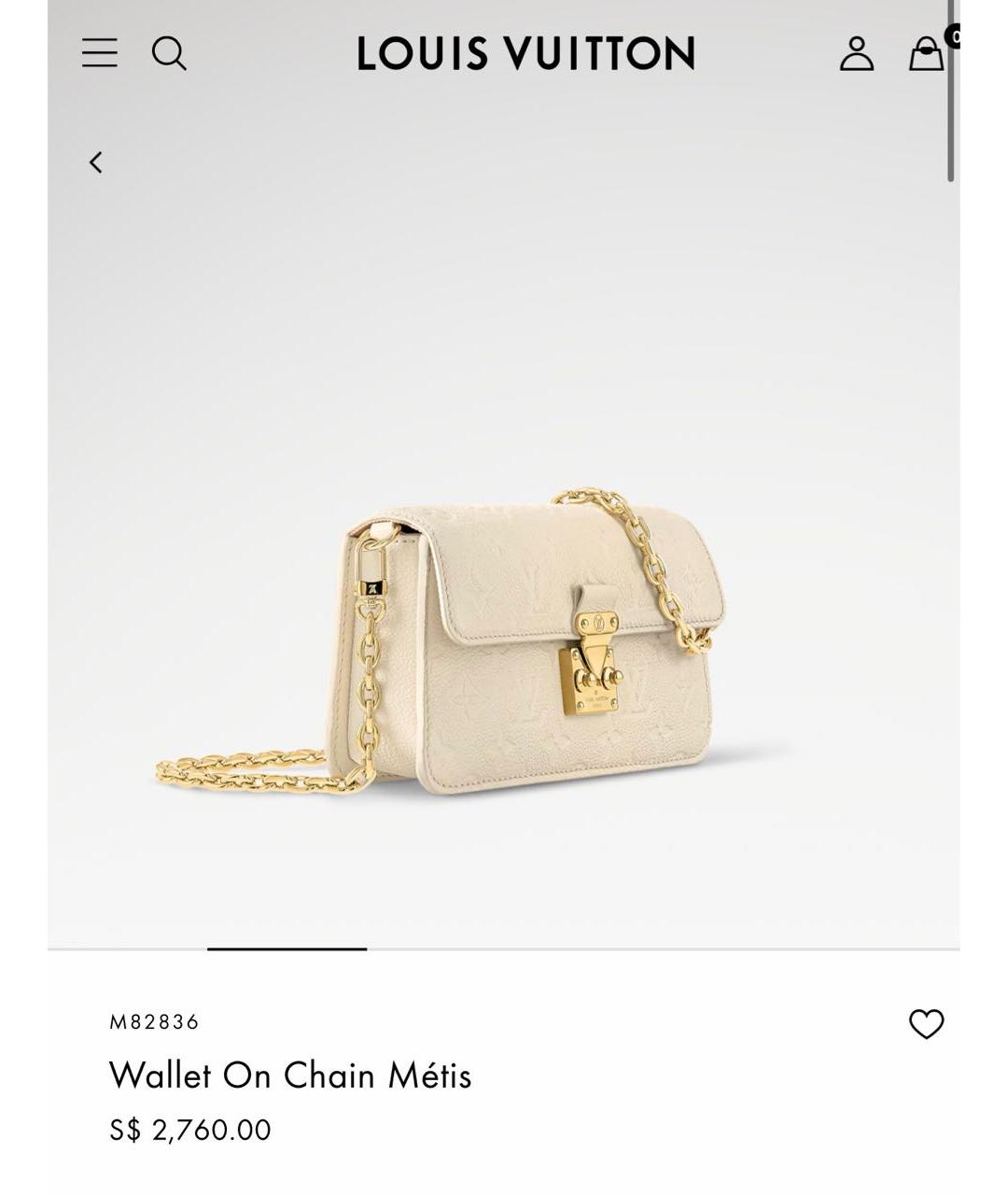Screen dimensions: 1008x1195
Task: Open the search icon
Action: [169, 53]
